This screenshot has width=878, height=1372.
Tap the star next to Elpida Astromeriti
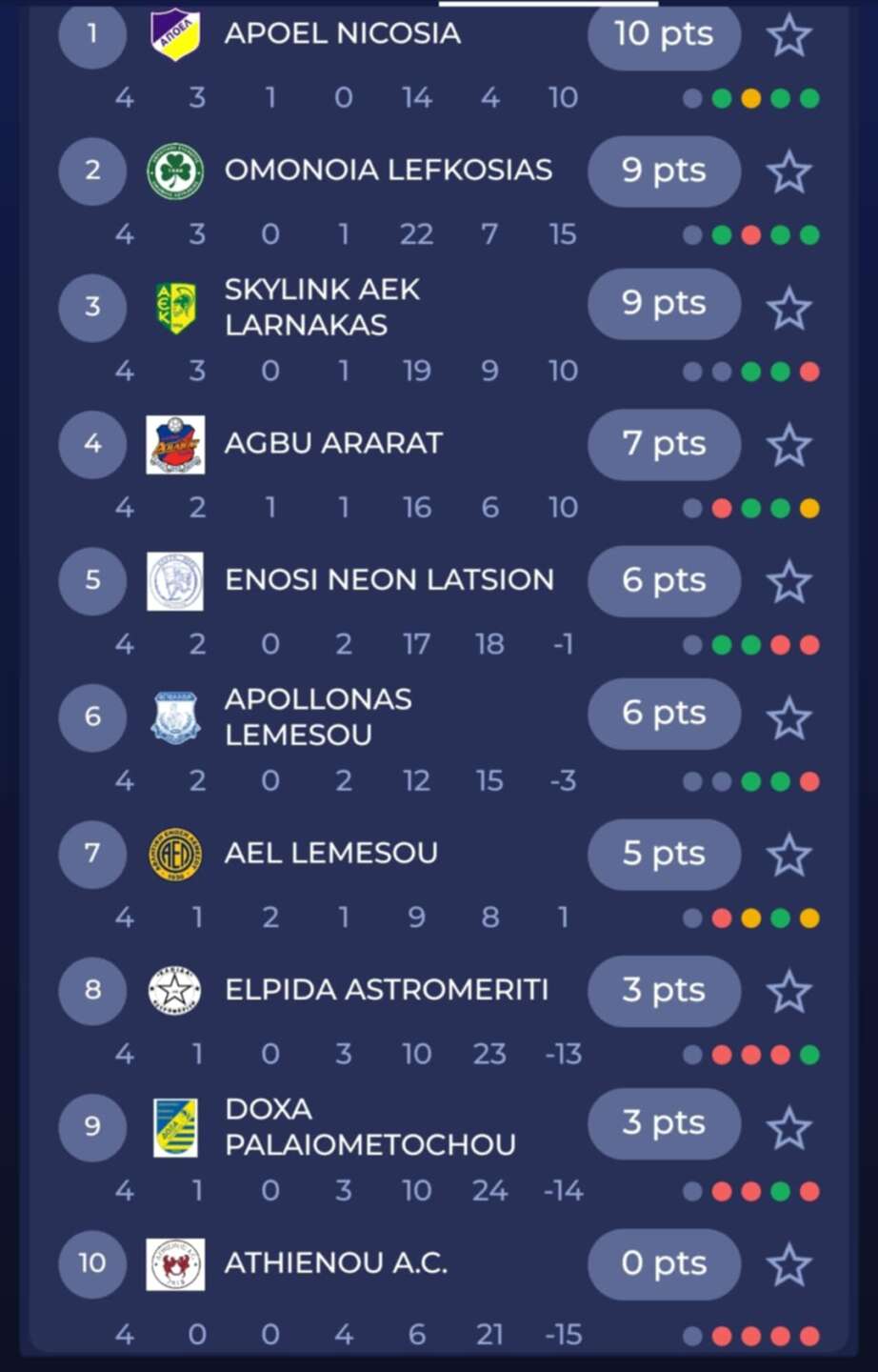[x=788, y=992]
